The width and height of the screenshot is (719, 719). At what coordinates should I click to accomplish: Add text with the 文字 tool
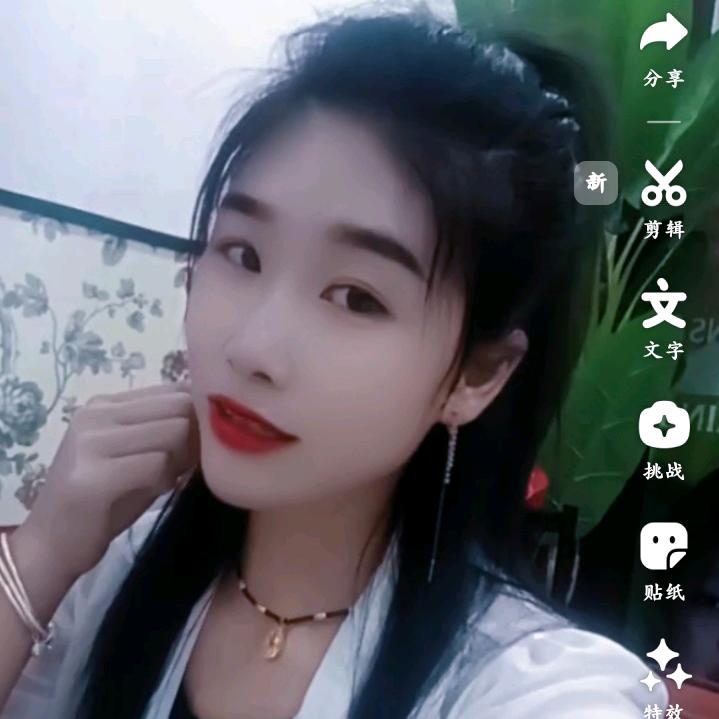click(x=664, y=303)
